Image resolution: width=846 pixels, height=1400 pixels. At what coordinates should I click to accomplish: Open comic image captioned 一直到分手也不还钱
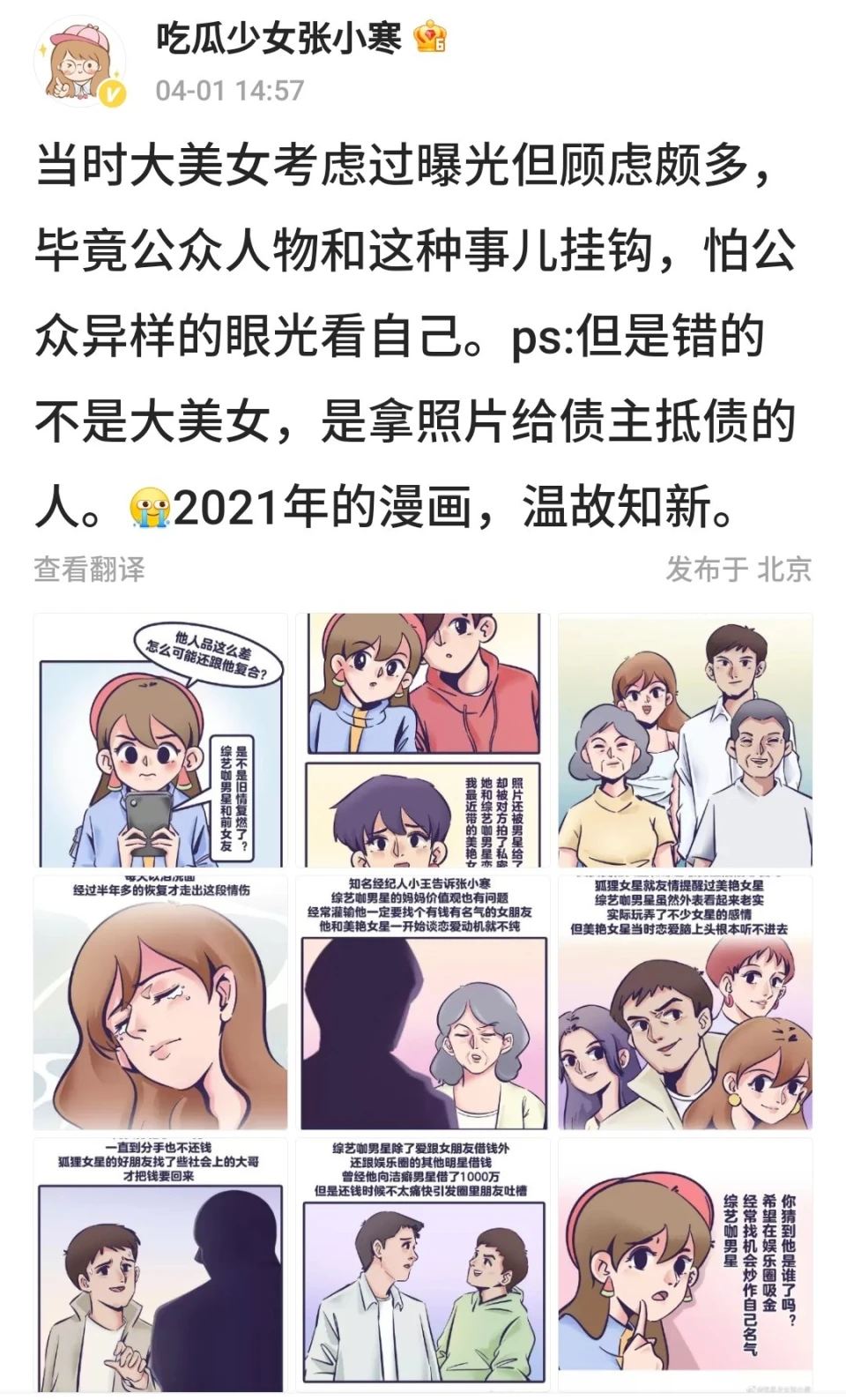click(x=160, y=1265)
